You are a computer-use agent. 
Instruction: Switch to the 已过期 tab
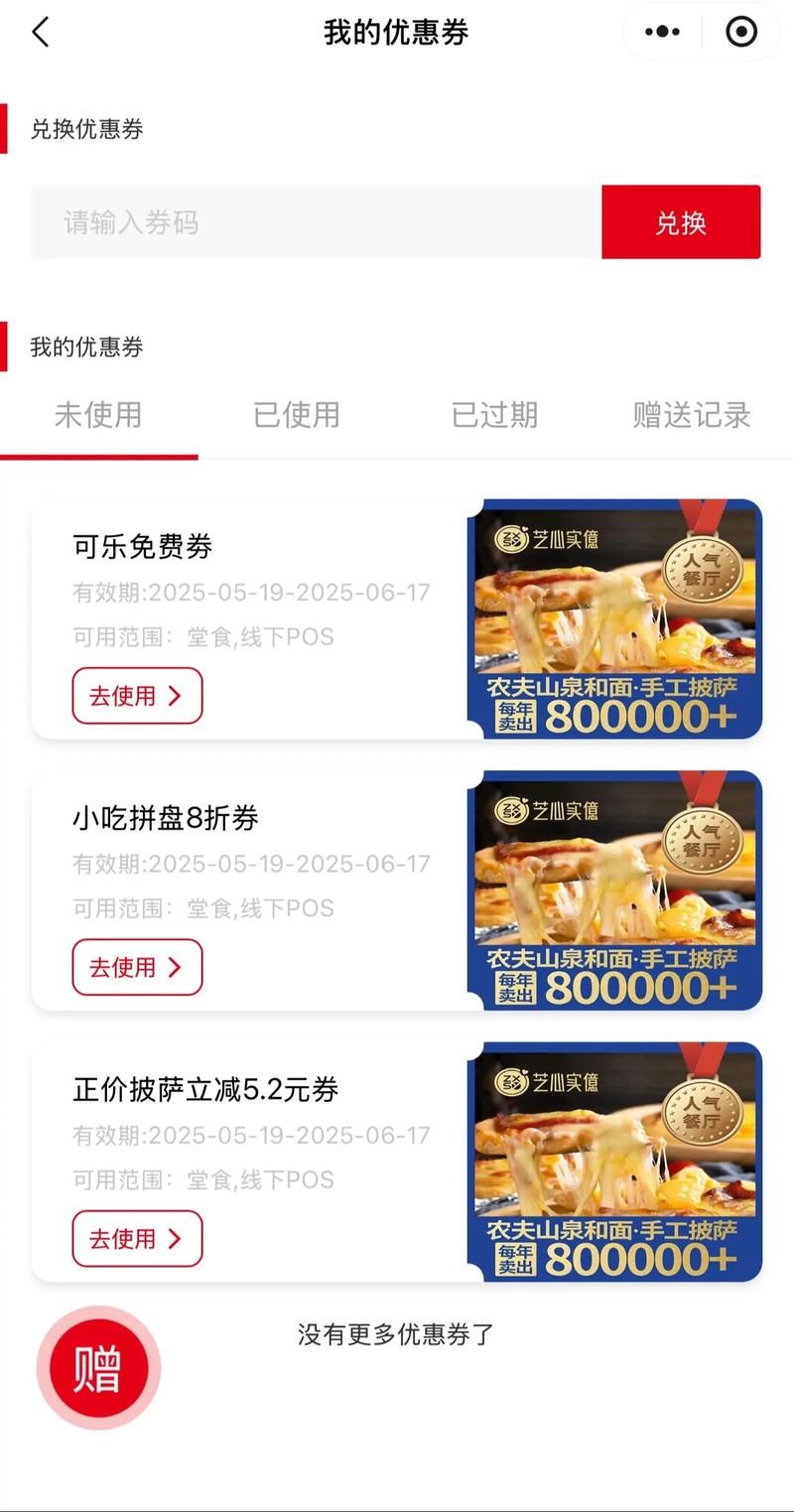point(493,416)
